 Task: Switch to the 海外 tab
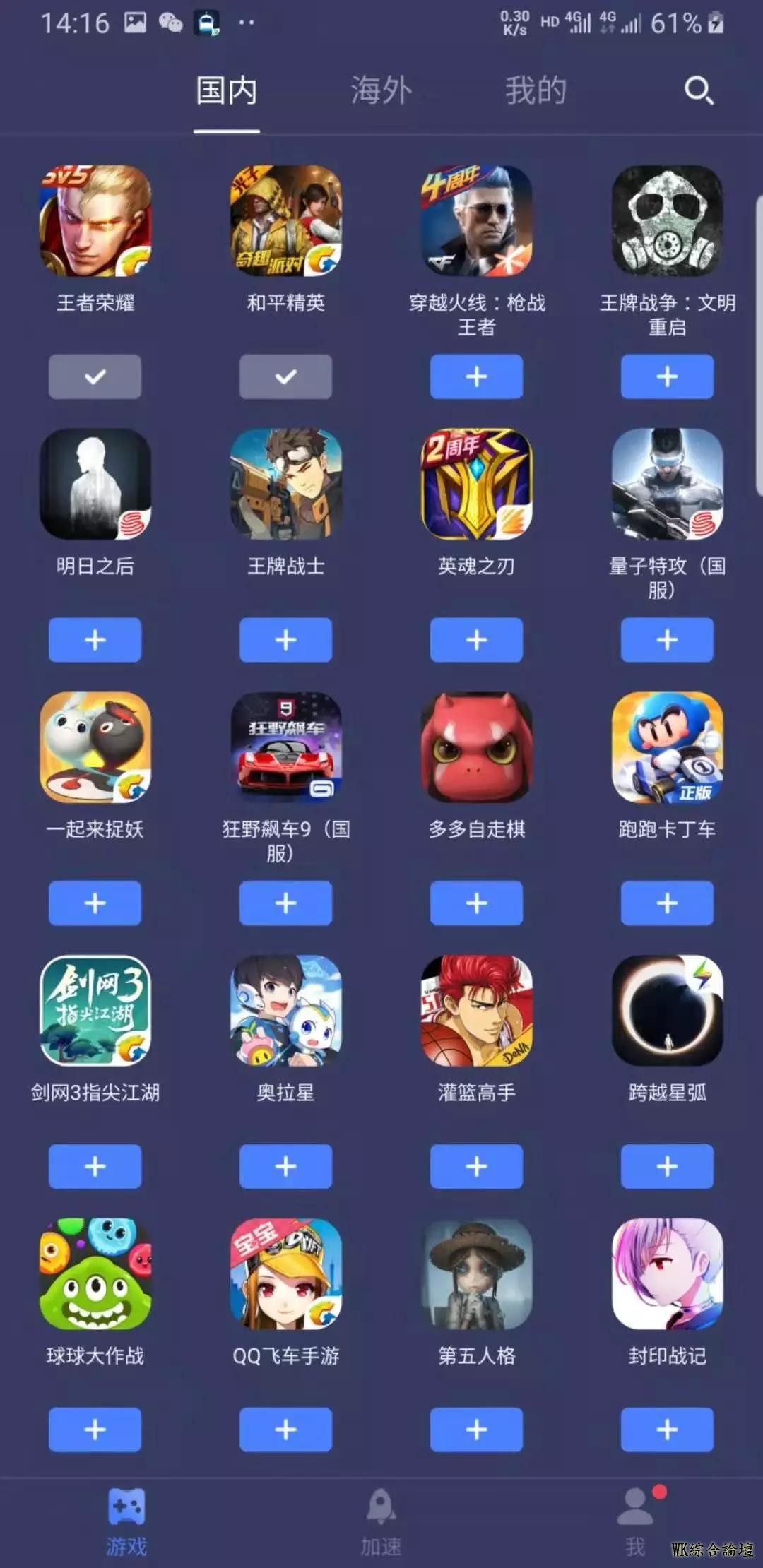click(381, 91)
